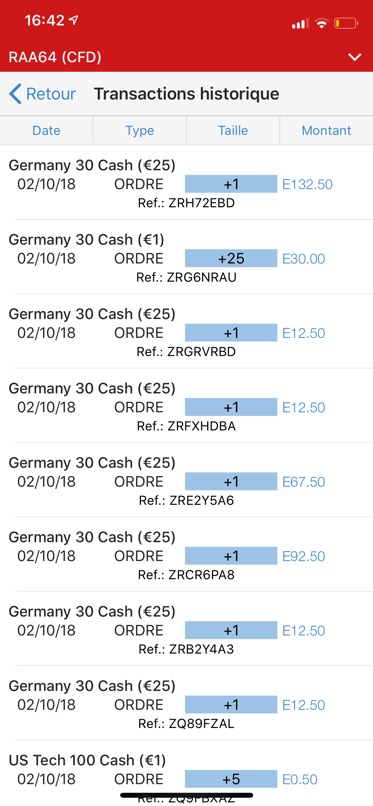
Task: Open the transaction with ref ZRB2Y4A3
Action: (x=186, y=629)
